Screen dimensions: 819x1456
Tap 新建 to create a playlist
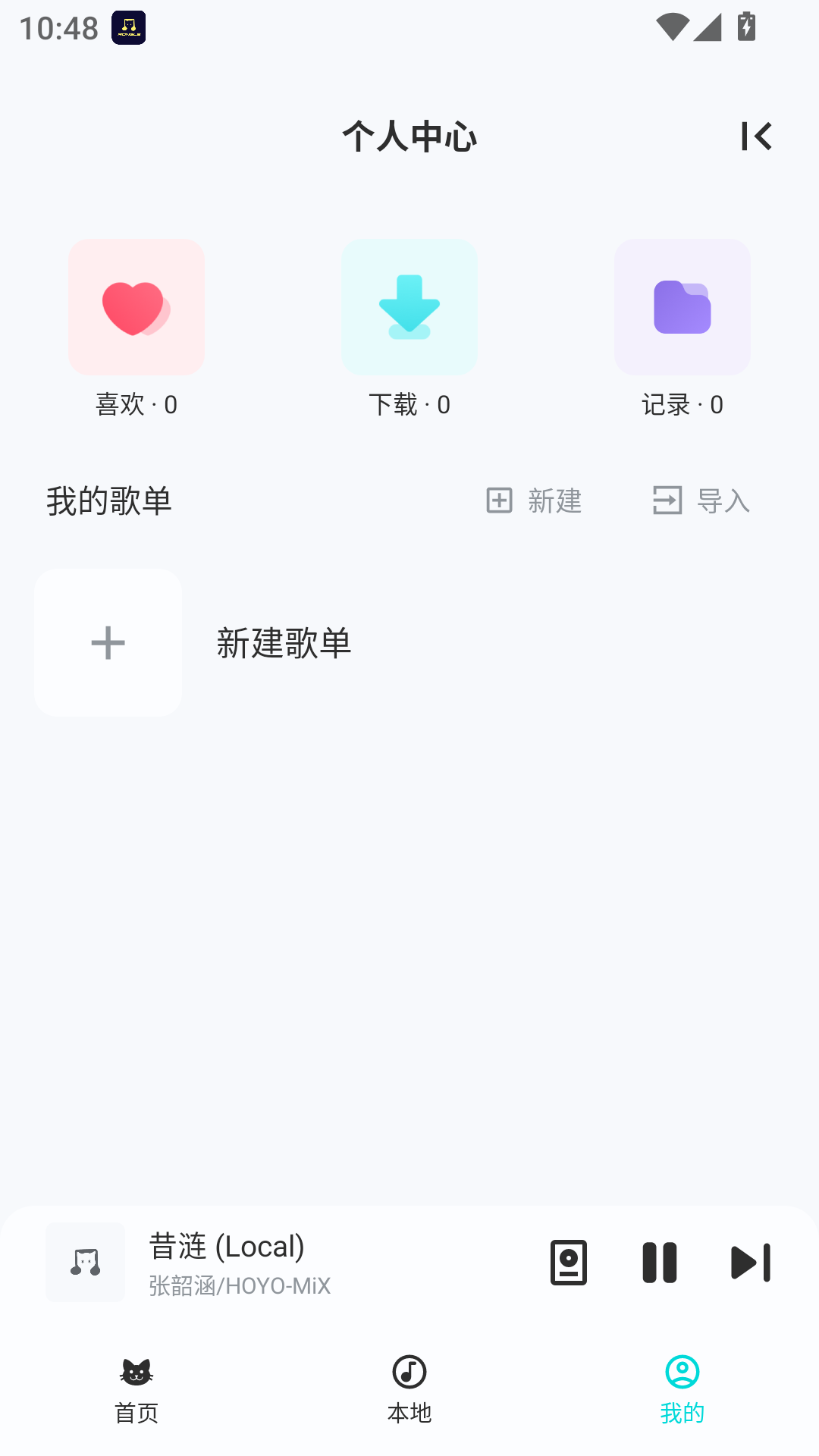tap(534, 500)
